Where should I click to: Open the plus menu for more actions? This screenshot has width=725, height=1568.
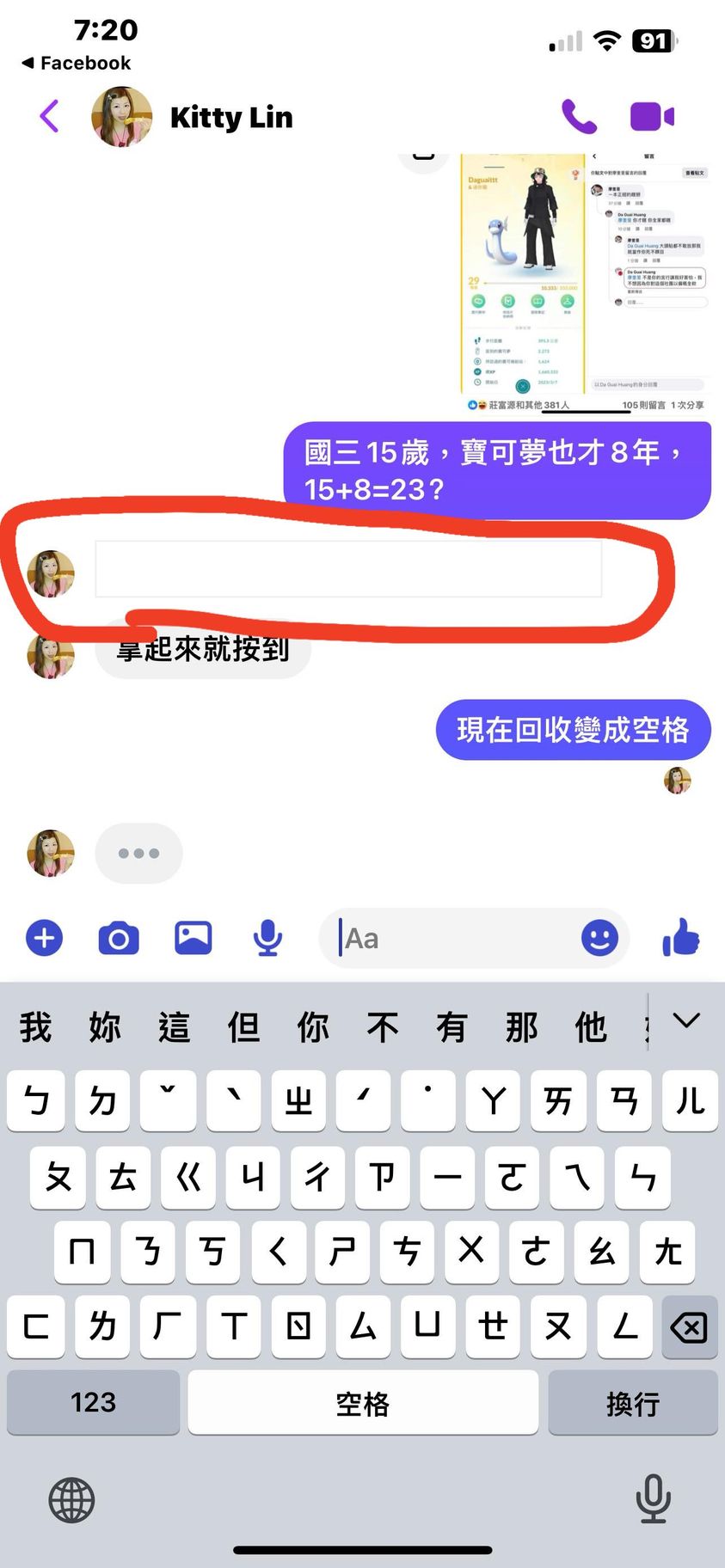(x=45, y=938)
